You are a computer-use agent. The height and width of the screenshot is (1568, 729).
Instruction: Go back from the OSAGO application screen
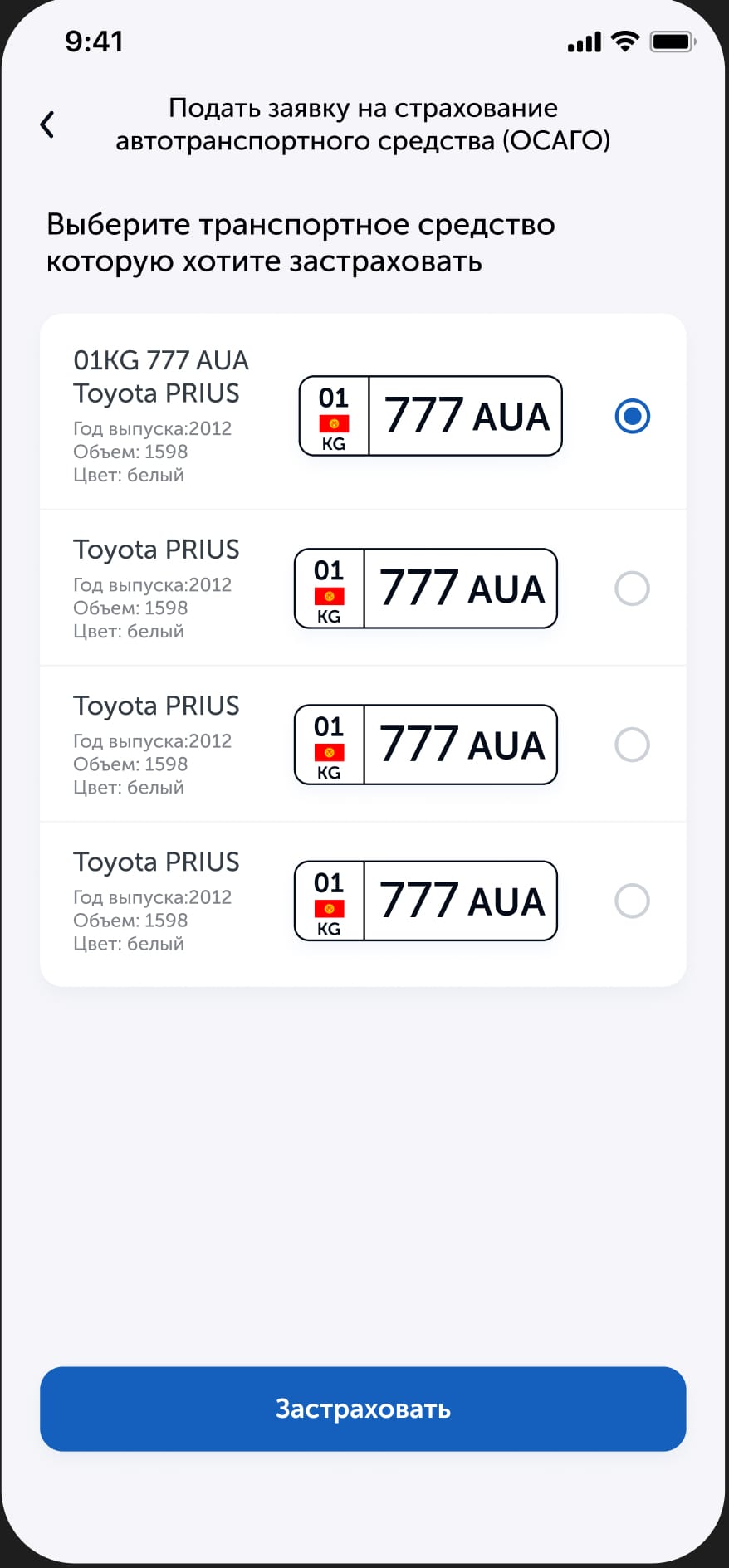tap(47, 125)
